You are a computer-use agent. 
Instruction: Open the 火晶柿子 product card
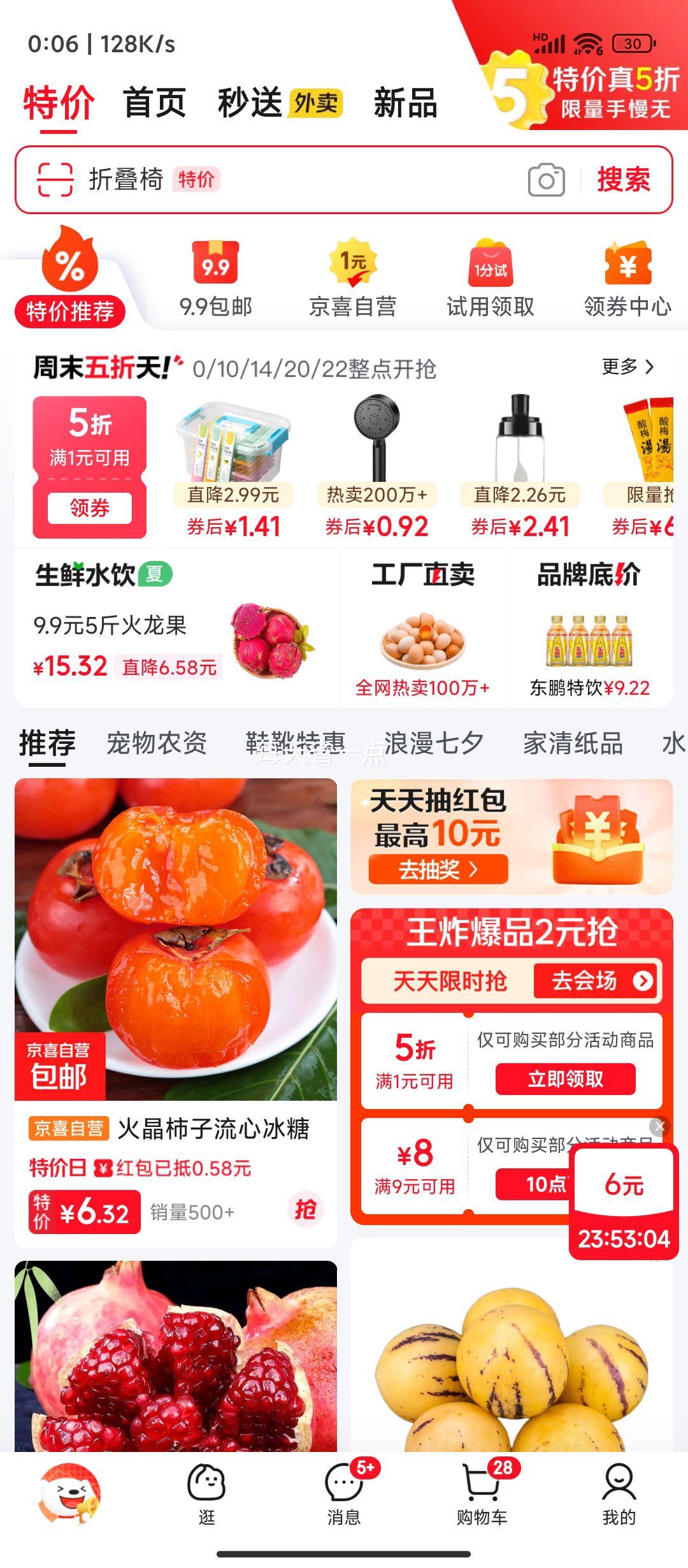tap(176, 1012)
